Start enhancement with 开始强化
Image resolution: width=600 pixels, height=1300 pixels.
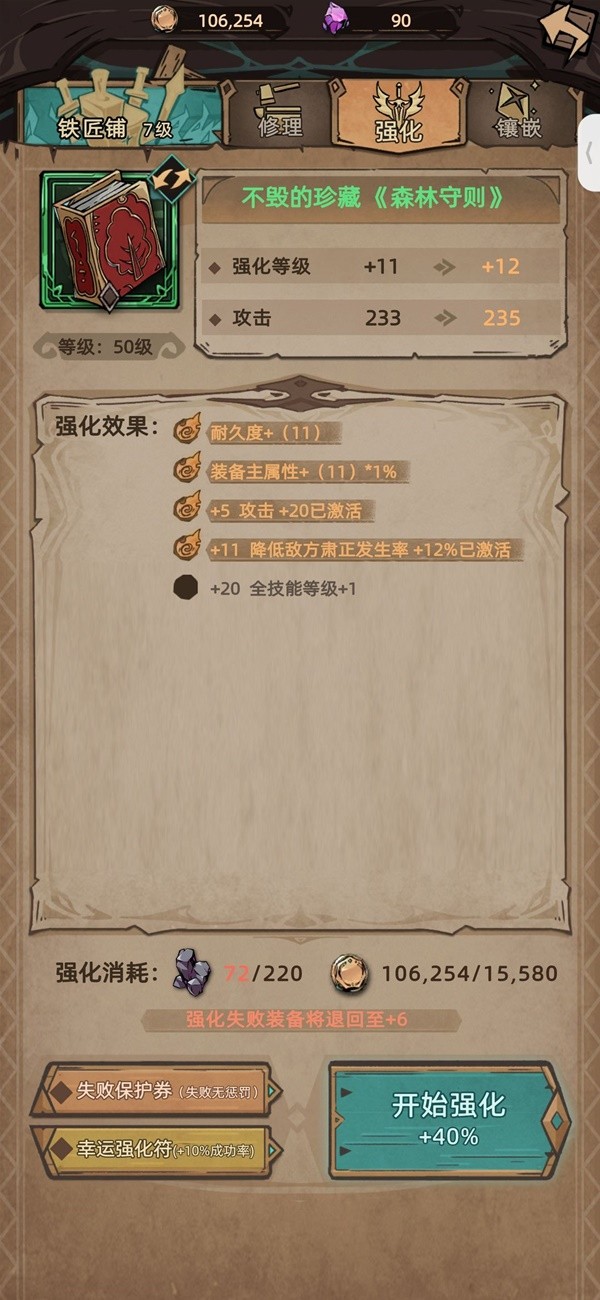click(448, 1118)
